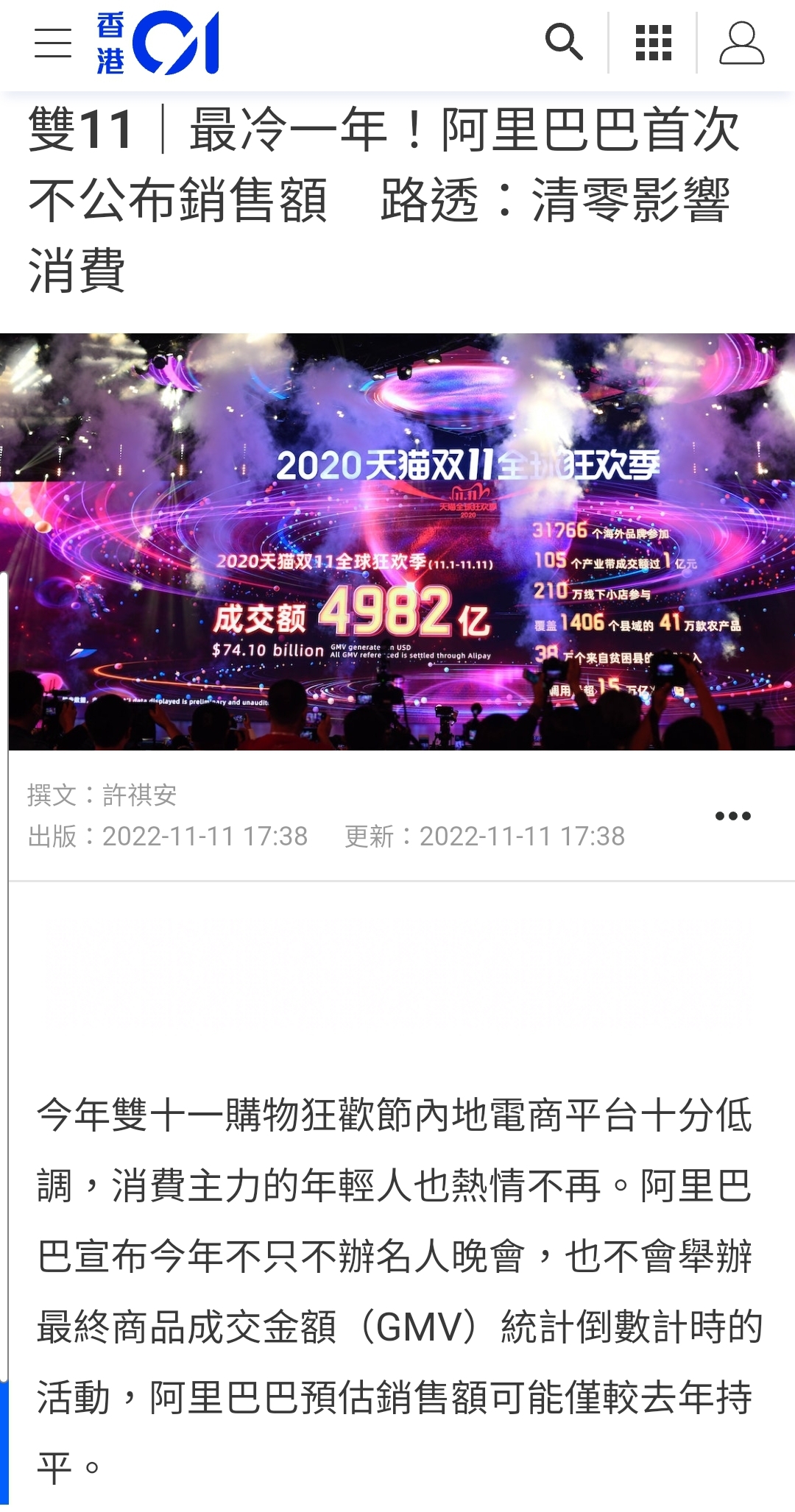Open author 許祺安's page
The image size is (795, 1512).
click(140, 795)
